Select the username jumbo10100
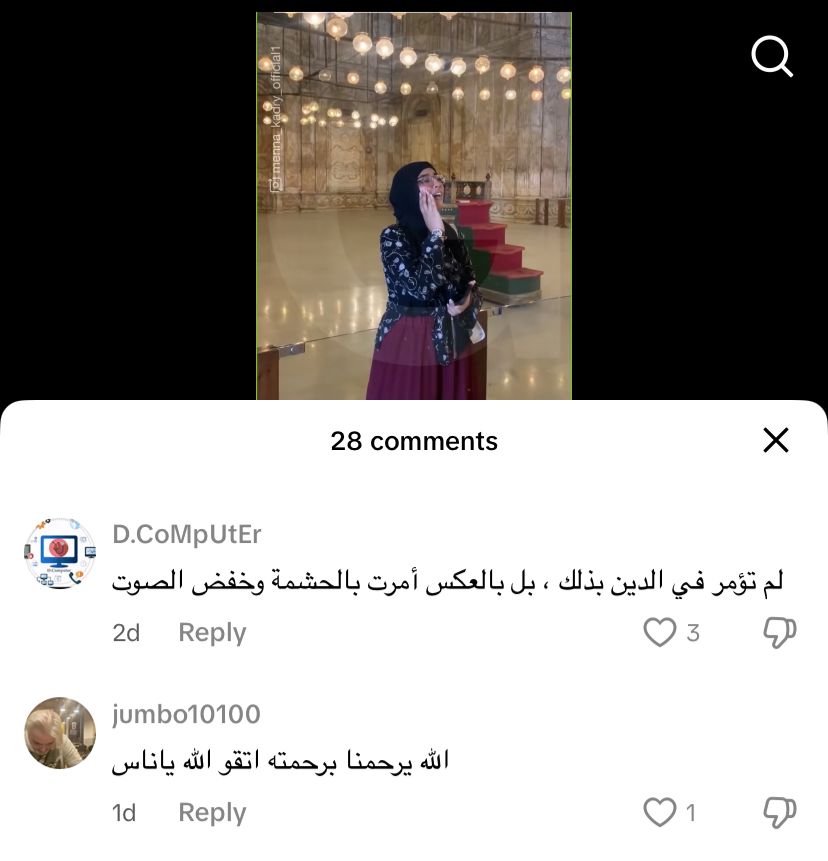 coord(184,714)
